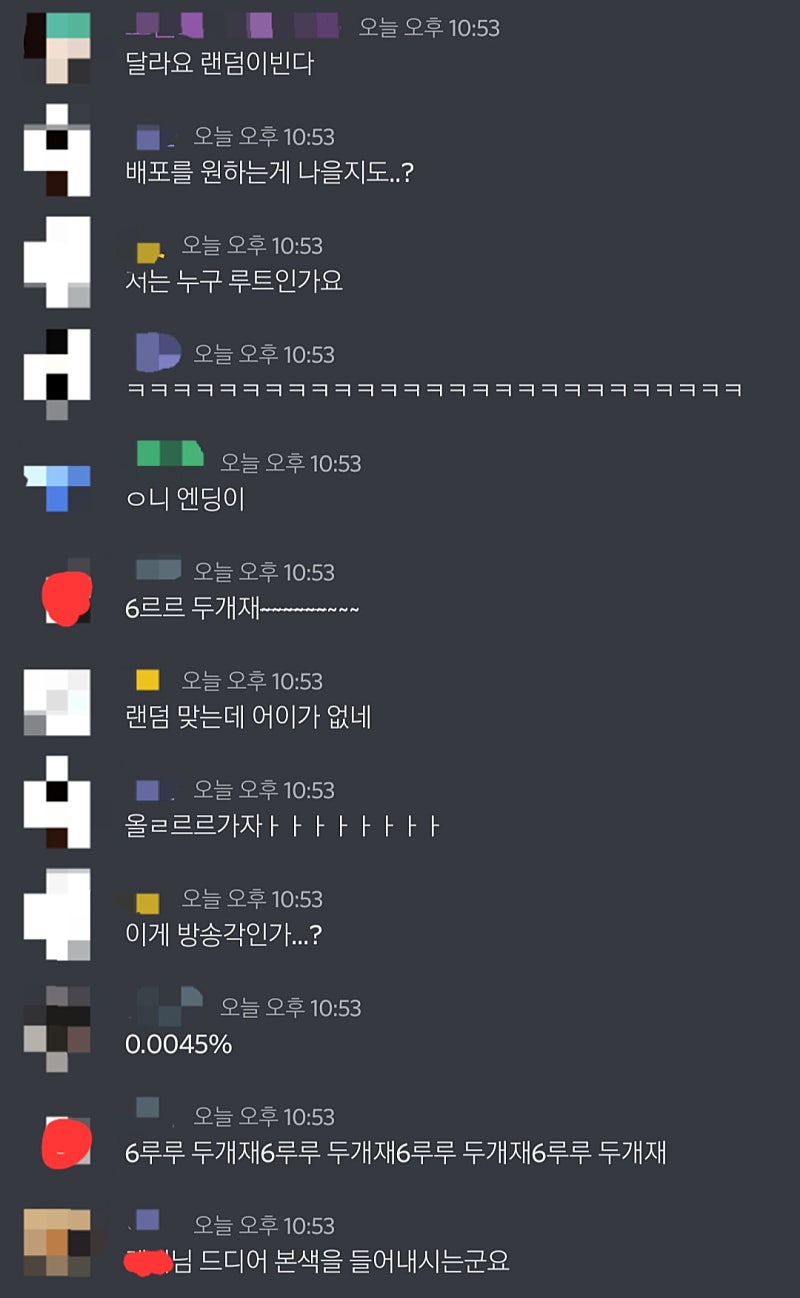The height and width of the screenshot is (1298, 800).
Task: View profile of sender of '저는 누구 루트인가요'
Action: tap(57, 261)
